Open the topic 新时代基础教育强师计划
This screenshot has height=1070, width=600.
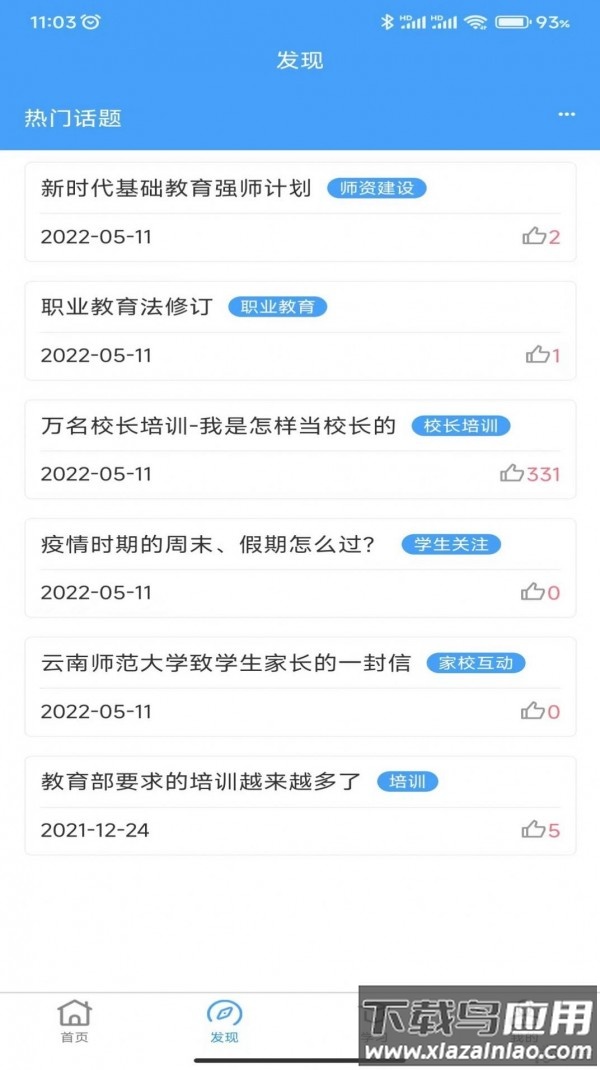pos(176,188)
